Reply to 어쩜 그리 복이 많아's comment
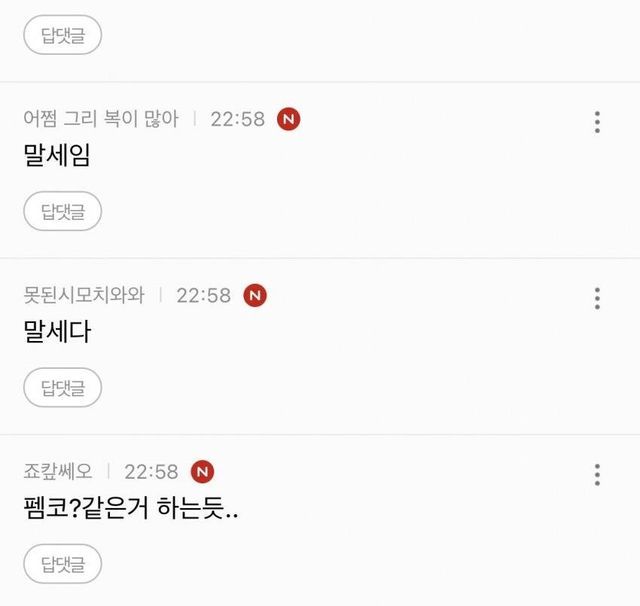The width and height of the screenshot is (640, 606). click(x=62, y=211)
